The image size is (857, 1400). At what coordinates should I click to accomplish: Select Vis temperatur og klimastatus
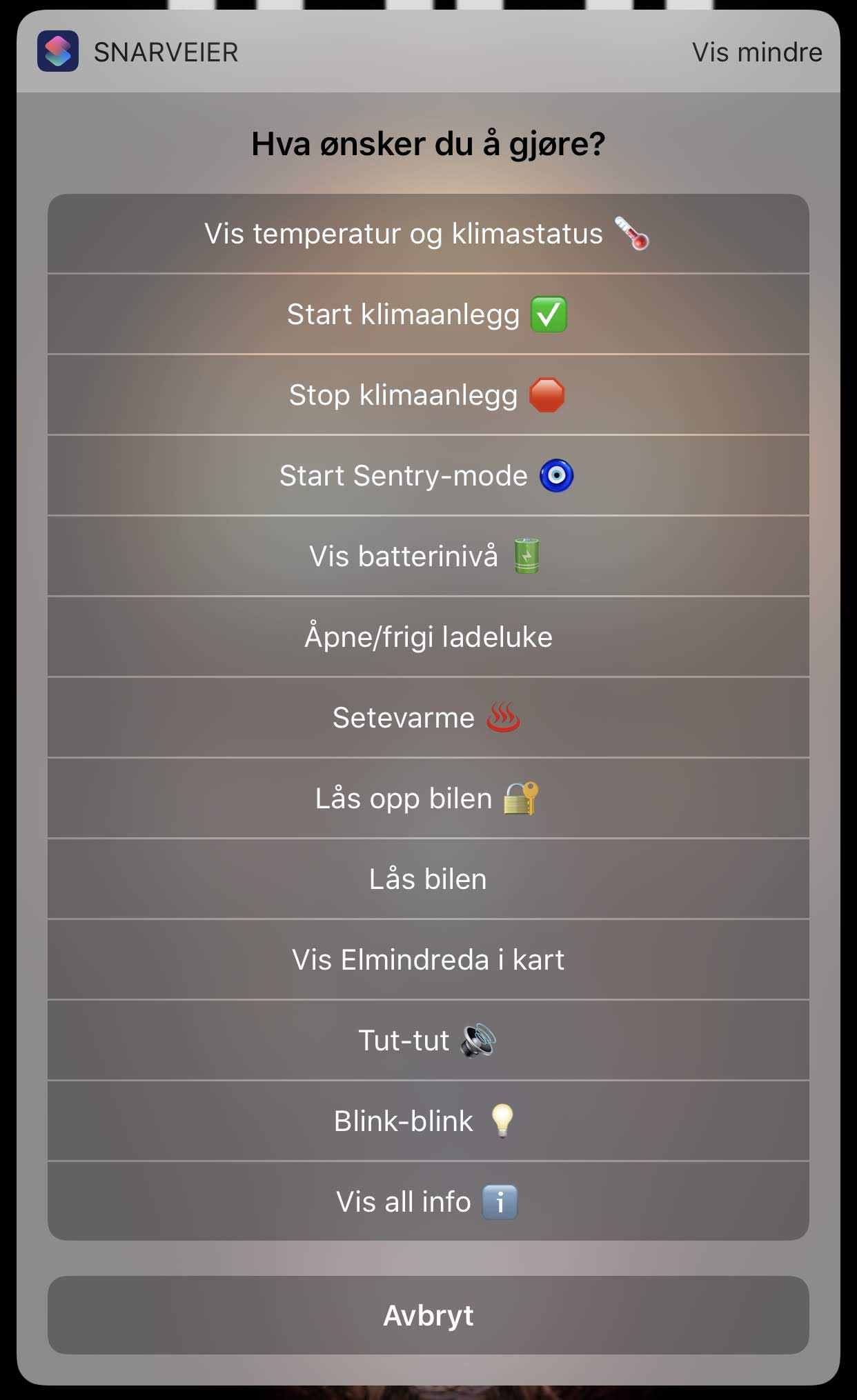pyautogui.click(x=428, y=234)
